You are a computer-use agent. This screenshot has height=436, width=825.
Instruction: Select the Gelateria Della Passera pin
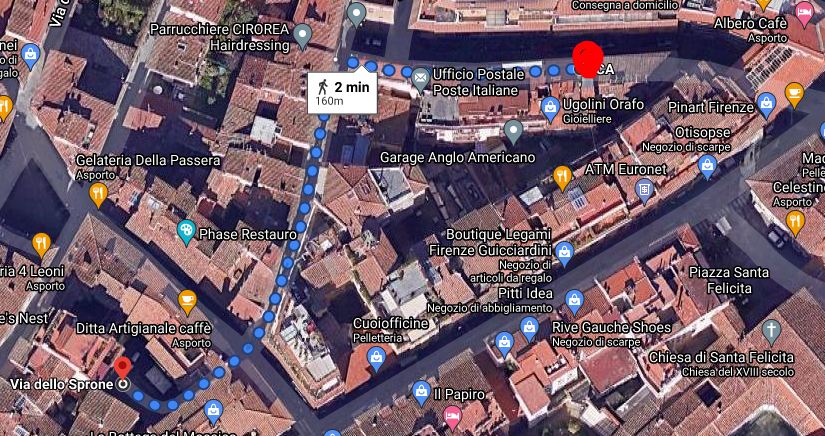tap(98, 195)
